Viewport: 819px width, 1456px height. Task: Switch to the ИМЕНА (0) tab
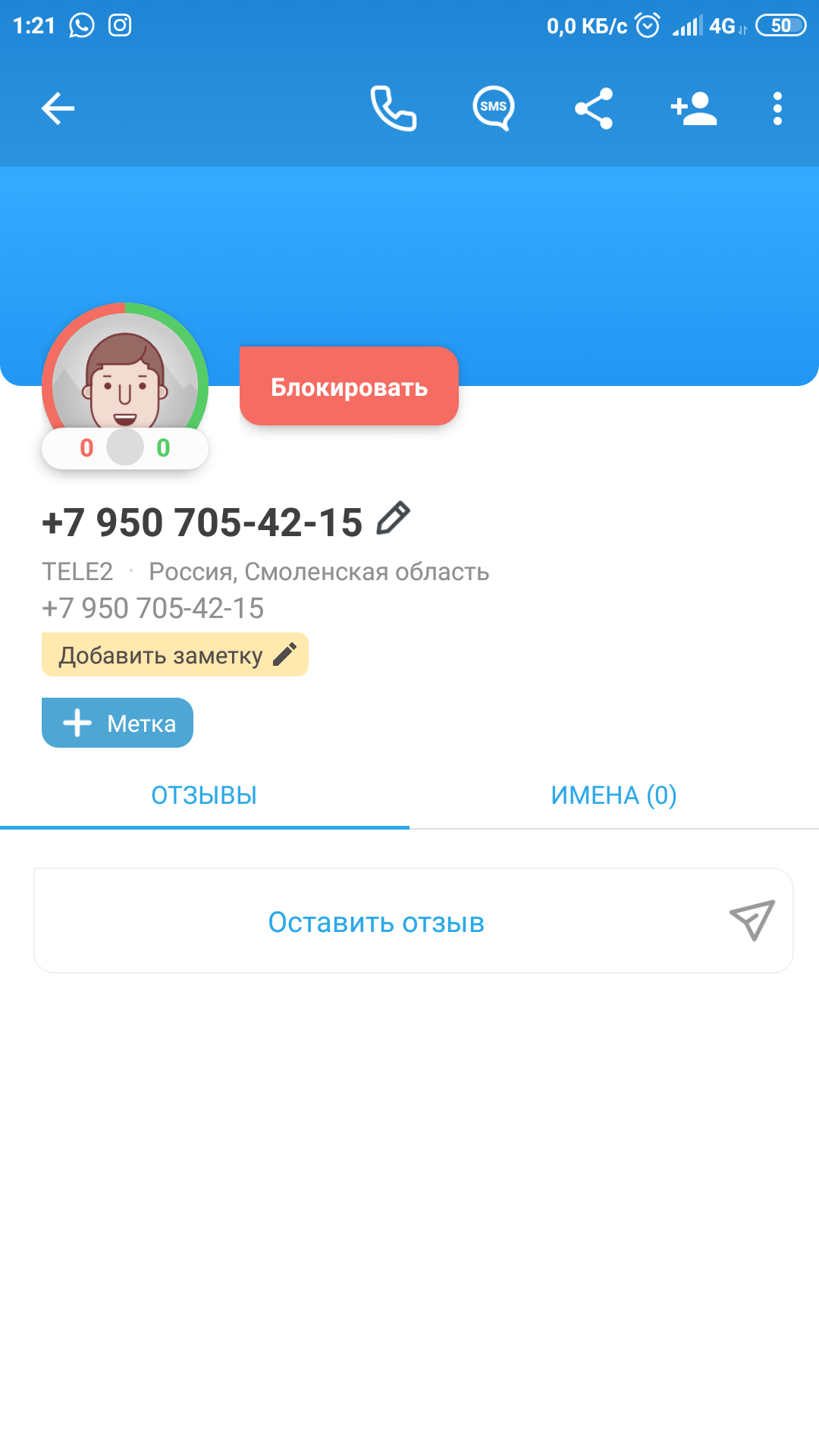(x=613, y=795)
